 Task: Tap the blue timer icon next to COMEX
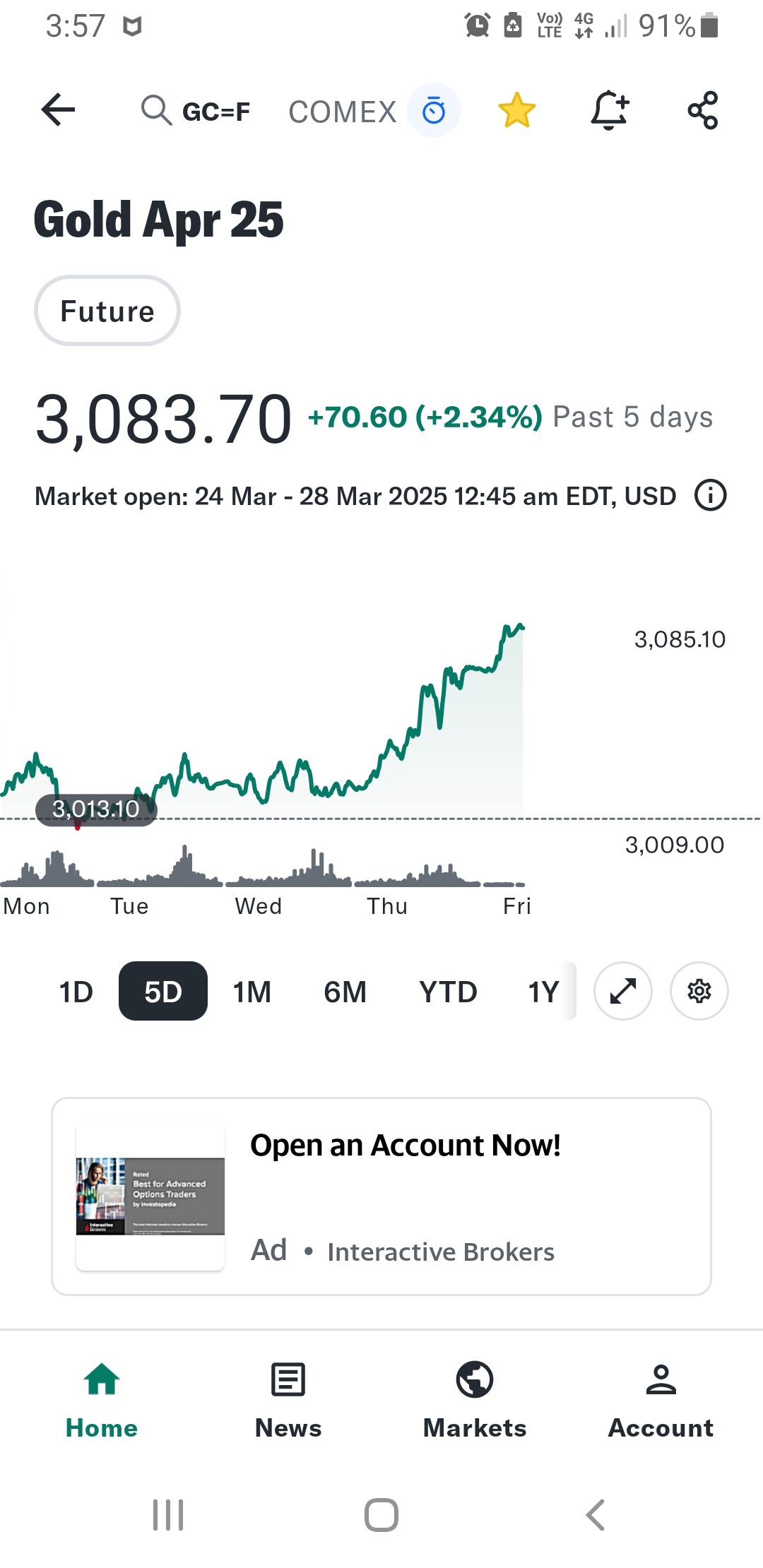coord(434,110)
